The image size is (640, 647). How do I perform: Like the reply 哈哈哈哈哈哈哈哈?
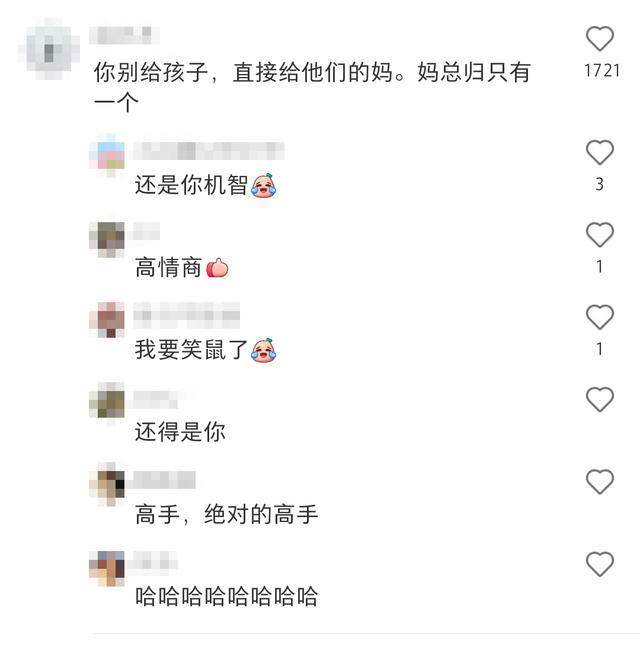click(x=599, y=565)
